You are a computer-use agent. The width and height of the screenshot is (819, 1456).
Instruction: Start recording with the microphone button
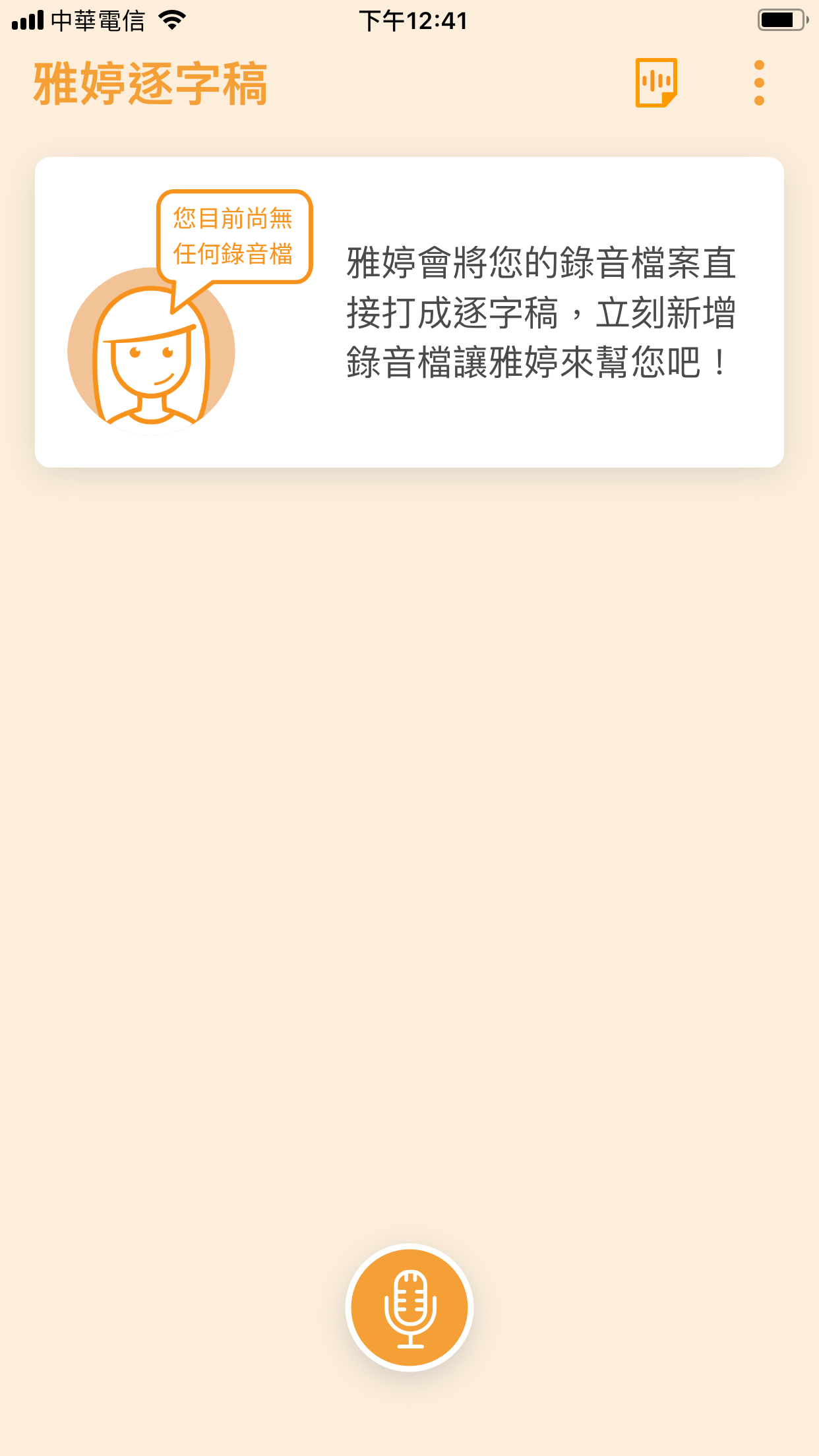coord(409,1308)
